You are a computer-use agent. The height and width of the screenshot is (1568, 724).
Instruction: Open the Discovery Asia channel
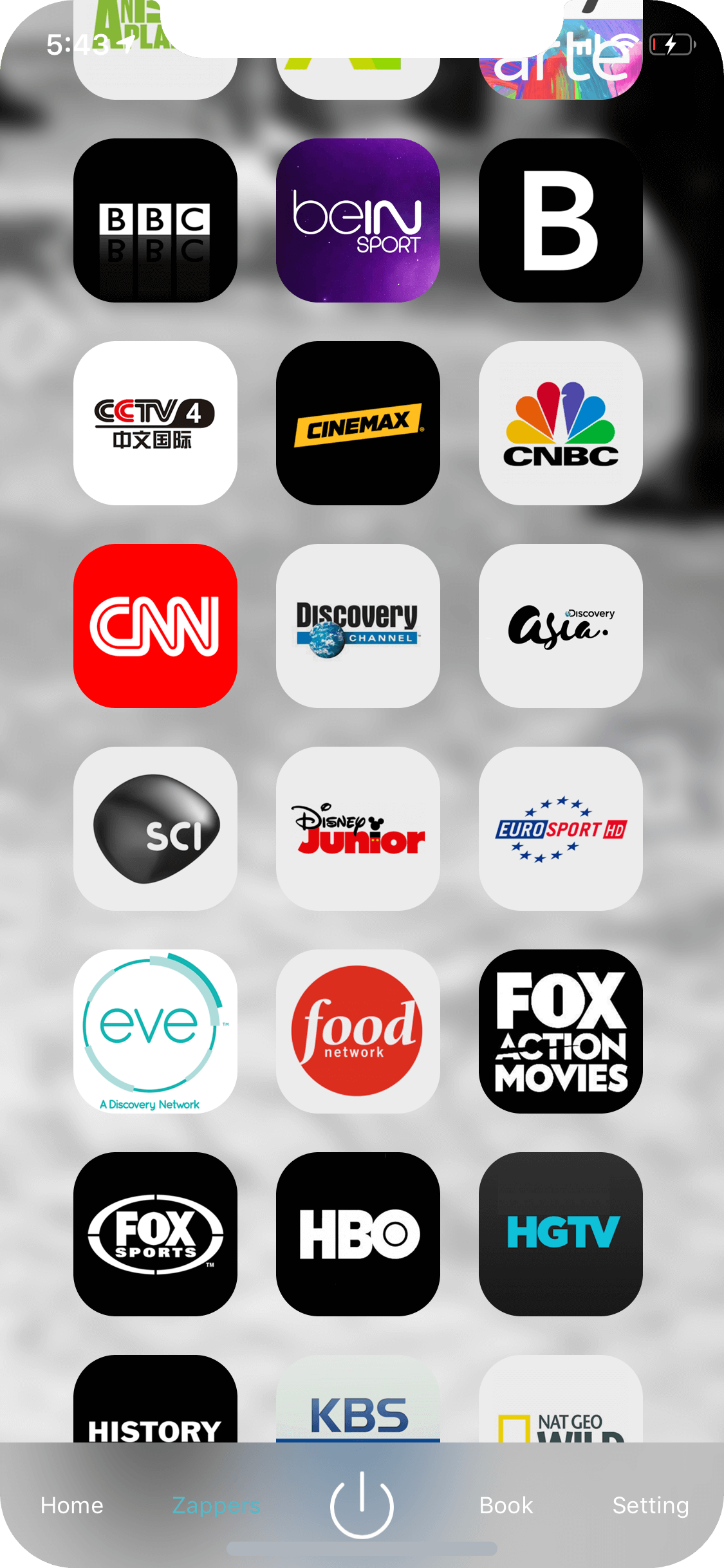pos(561,626)
